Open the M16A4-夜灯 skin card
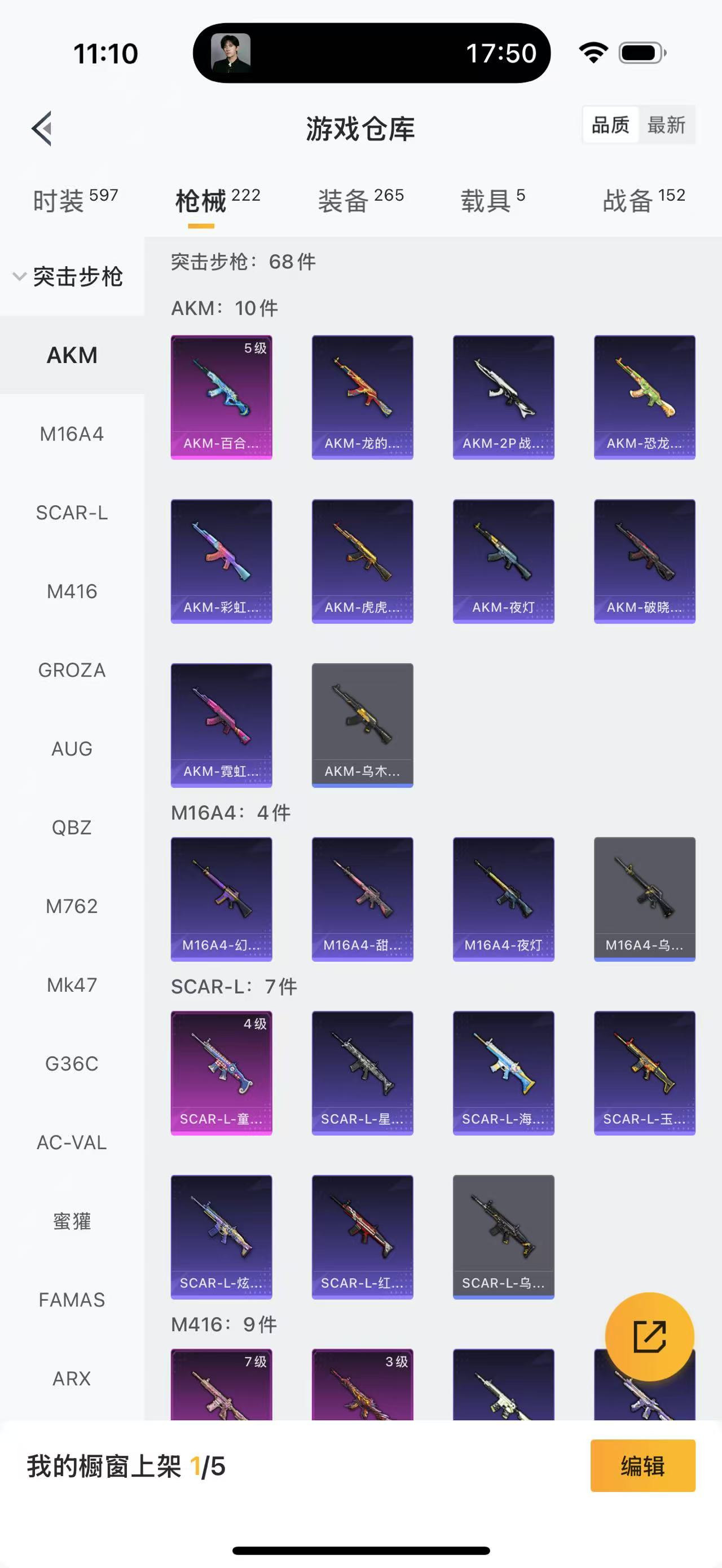 pos(503,898)
